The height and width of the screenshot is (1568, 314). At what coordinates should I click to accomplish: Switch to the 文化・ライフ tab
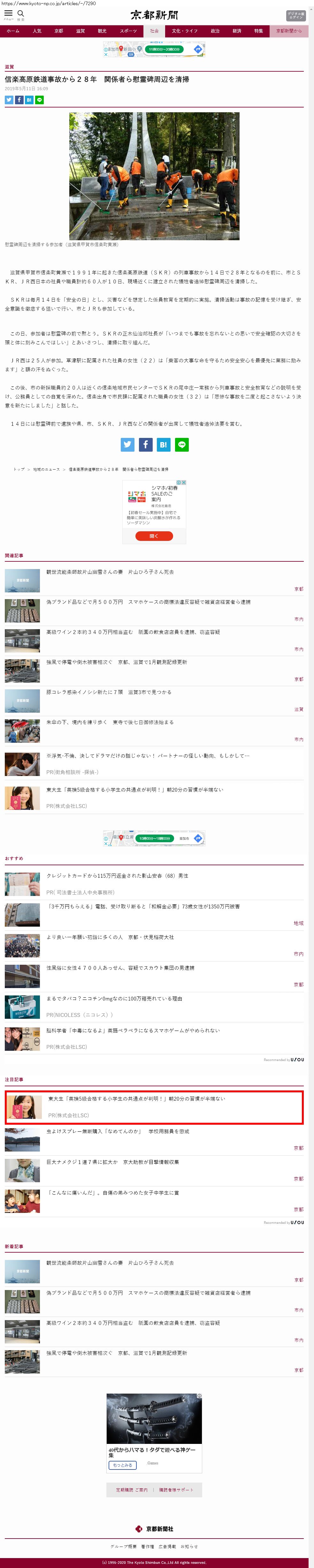[185, 31]
